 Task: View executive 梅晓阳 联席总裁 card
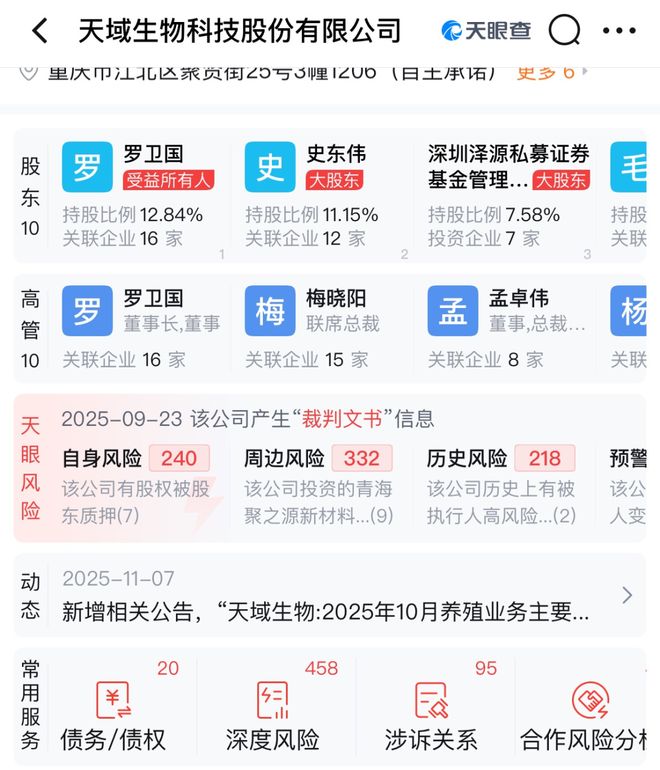pos(322,328)
